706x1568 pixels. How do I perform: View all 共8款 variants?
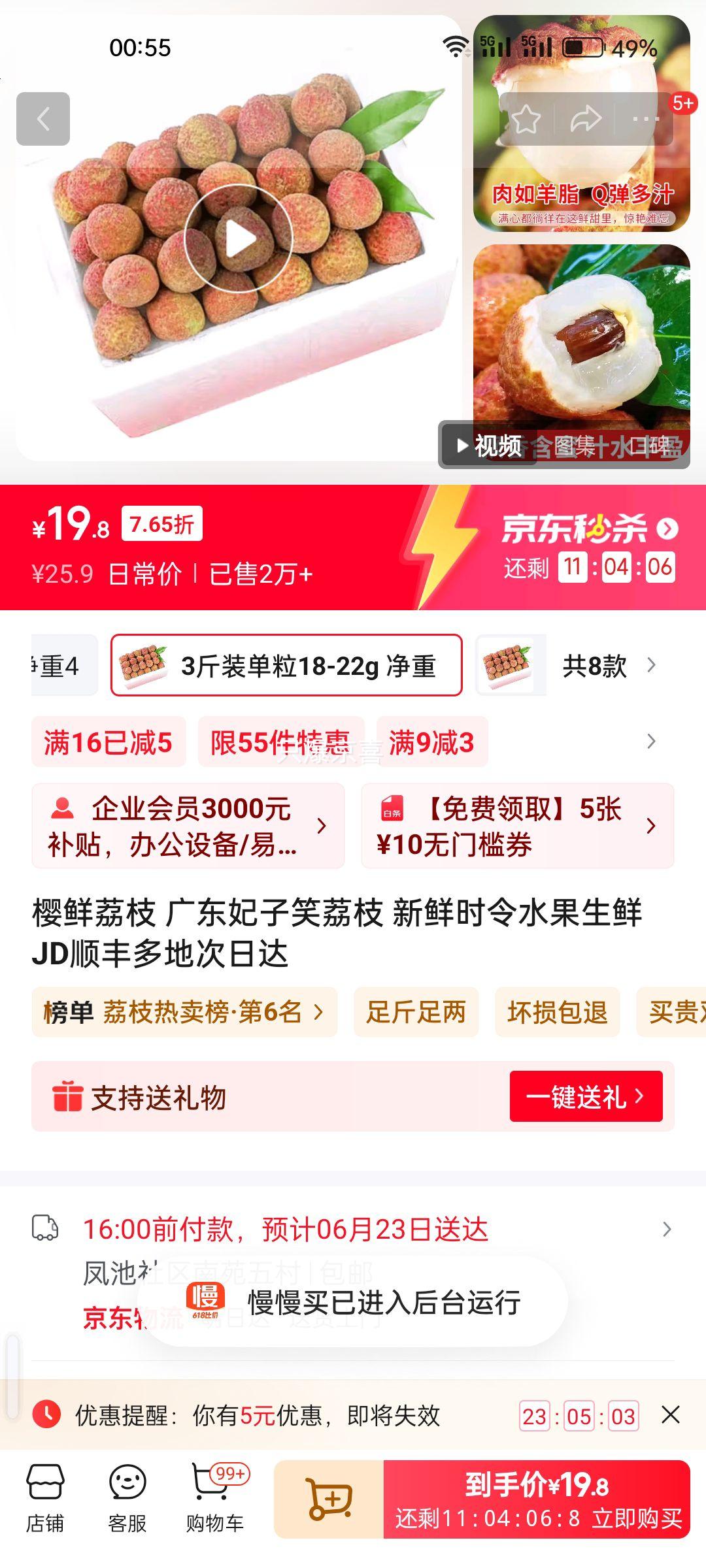click(608, 666)
